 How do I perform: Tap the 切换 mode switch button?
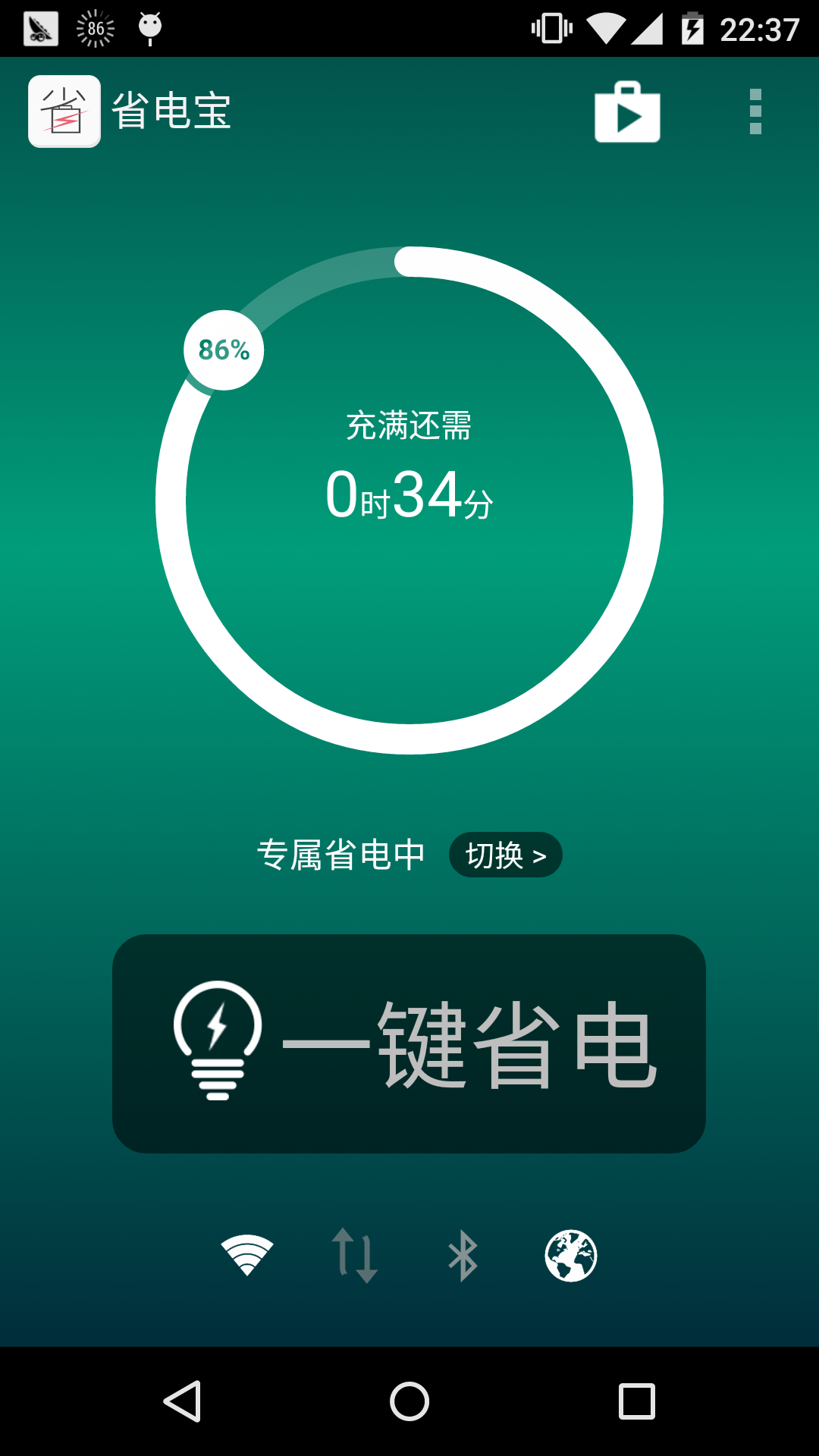pyautogui.click(x=506, y=855)
